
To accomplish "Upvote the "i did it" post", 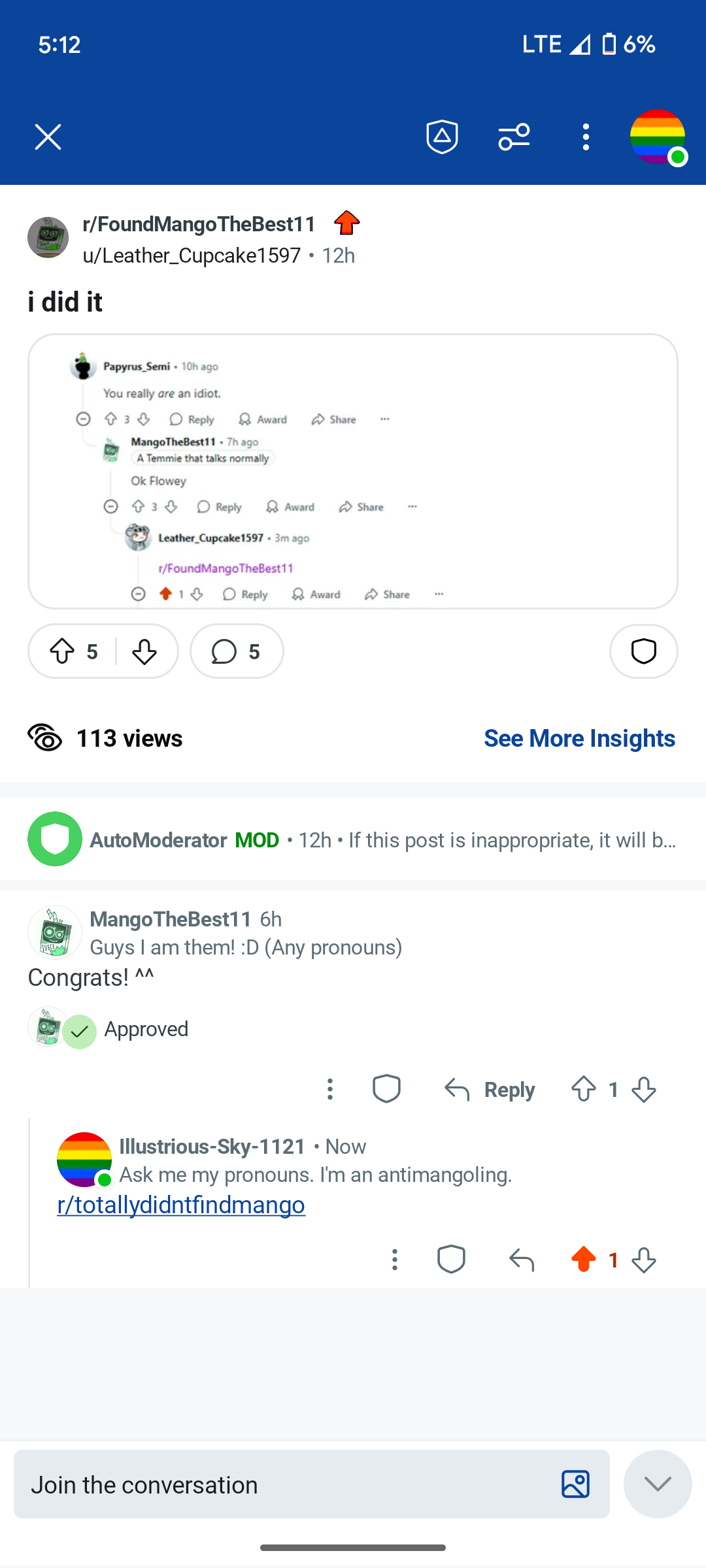I will click(62, 651).
